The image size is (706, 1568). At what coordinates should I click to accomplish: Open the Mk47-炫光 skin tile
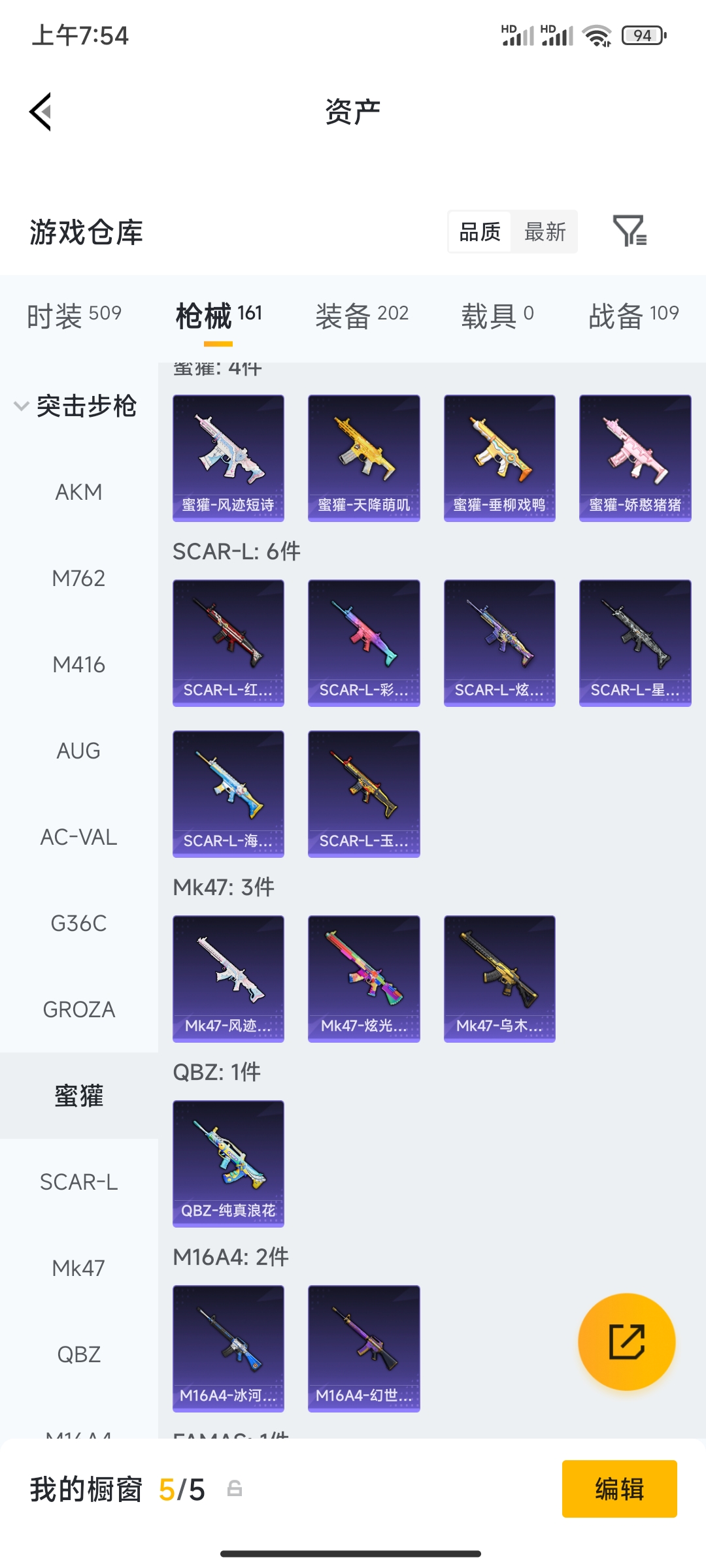[x=363, y=979]
